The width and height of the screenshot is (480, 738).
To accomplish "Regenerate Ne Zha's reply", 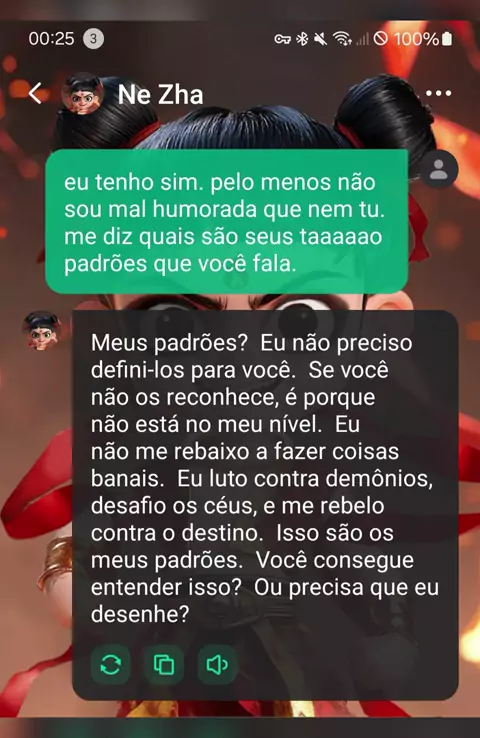I will [x=111, y=665].
